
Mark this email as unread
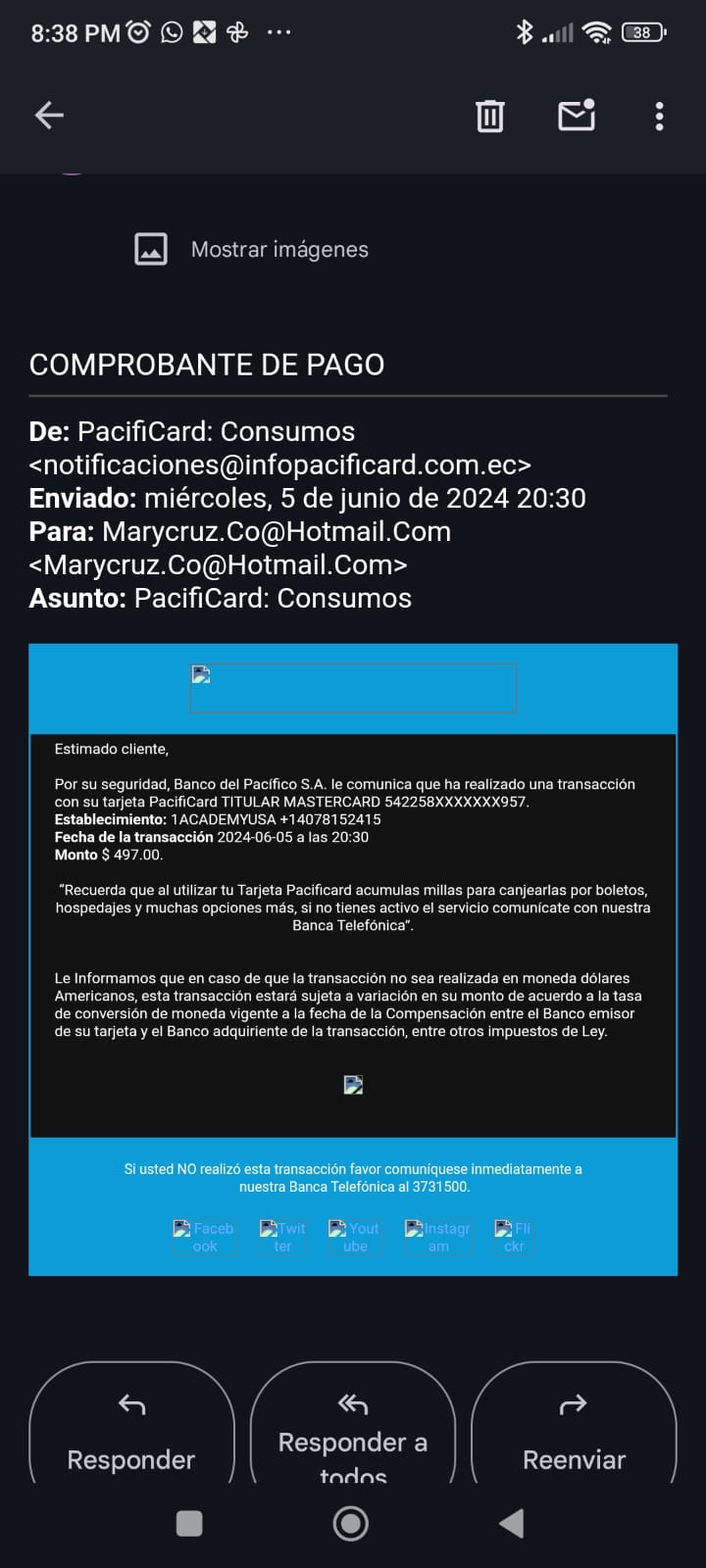(x=577, y=115)
